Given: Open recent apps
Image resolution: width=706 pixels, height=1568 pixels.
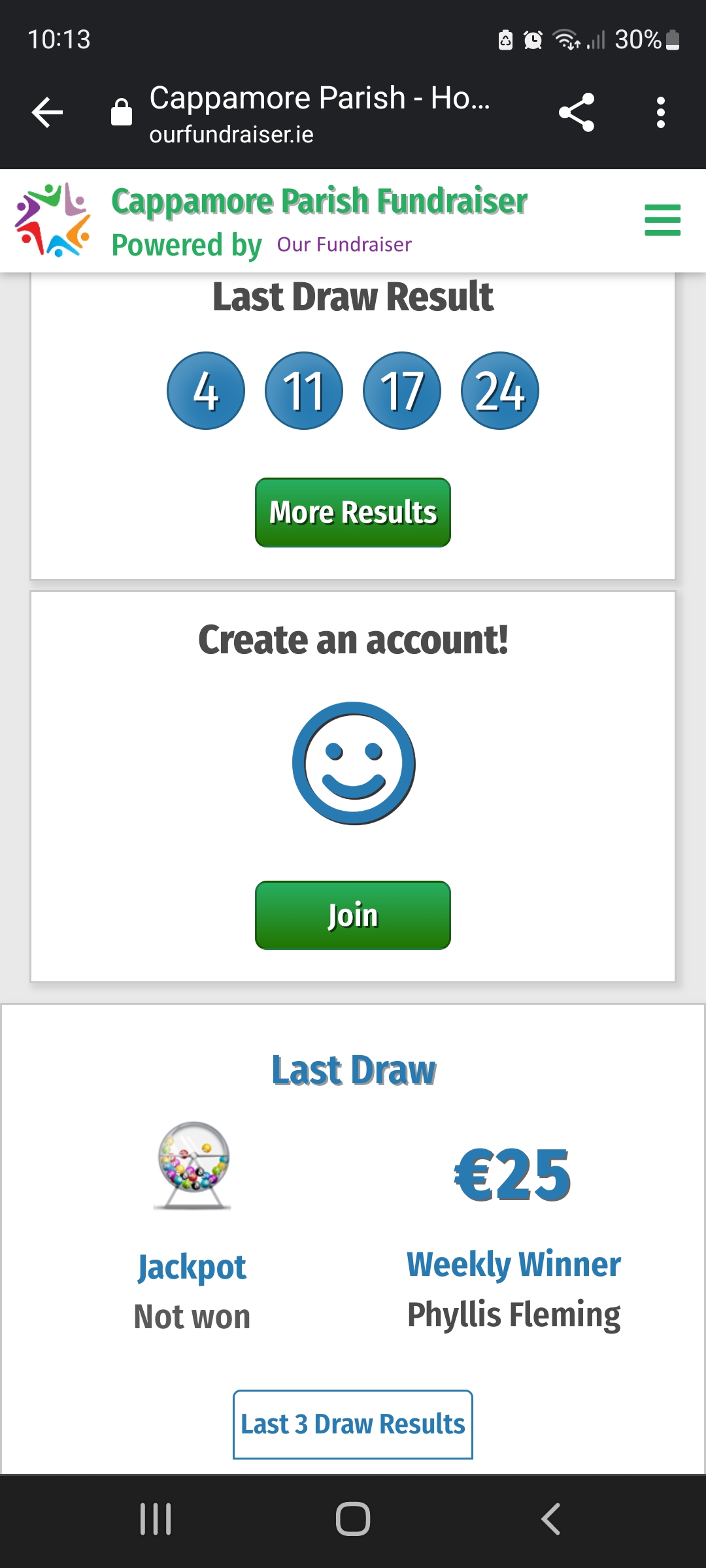Looking at the screenshot, I should point(156,1518).
